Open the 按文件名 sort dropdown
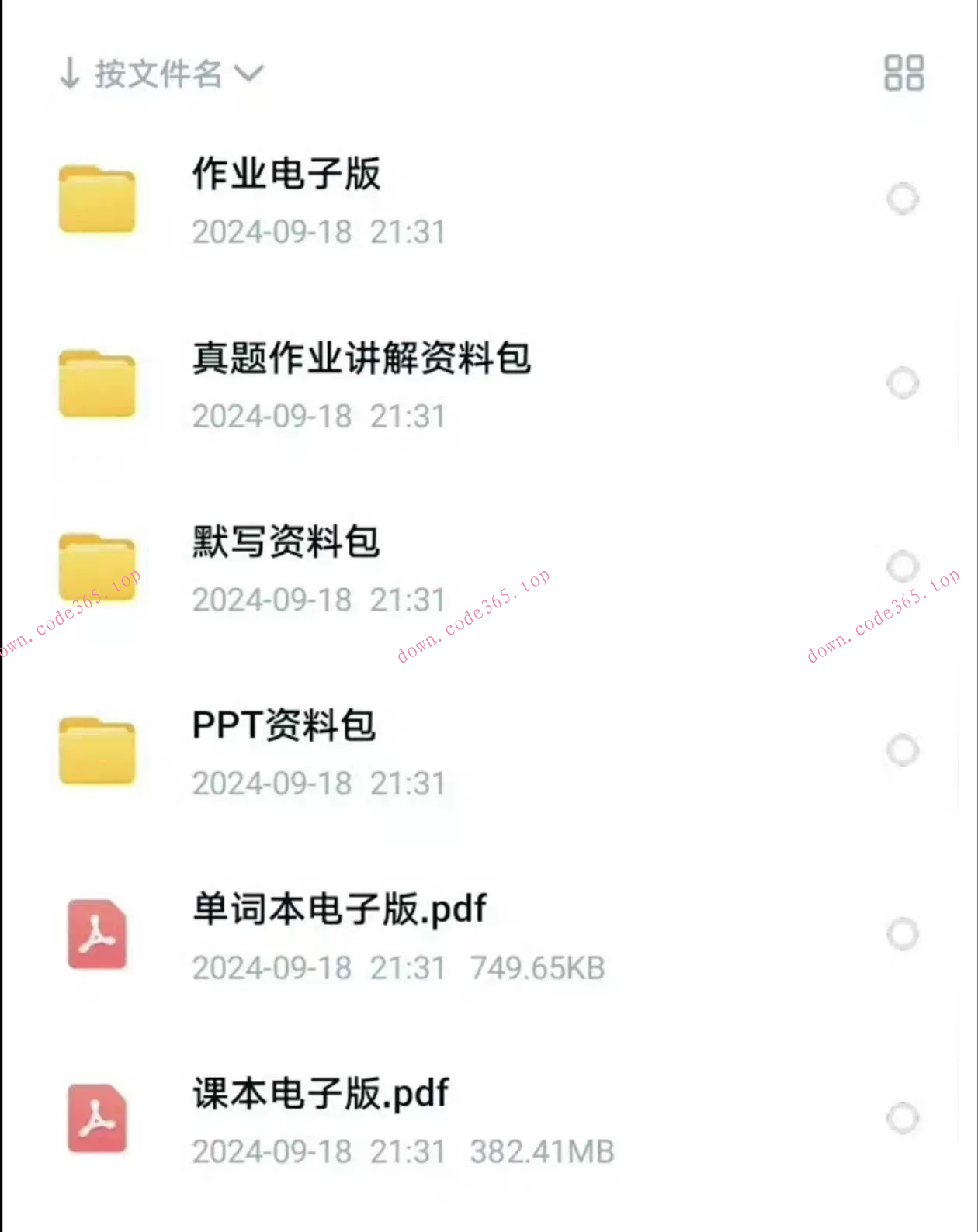 click(159, 74)
